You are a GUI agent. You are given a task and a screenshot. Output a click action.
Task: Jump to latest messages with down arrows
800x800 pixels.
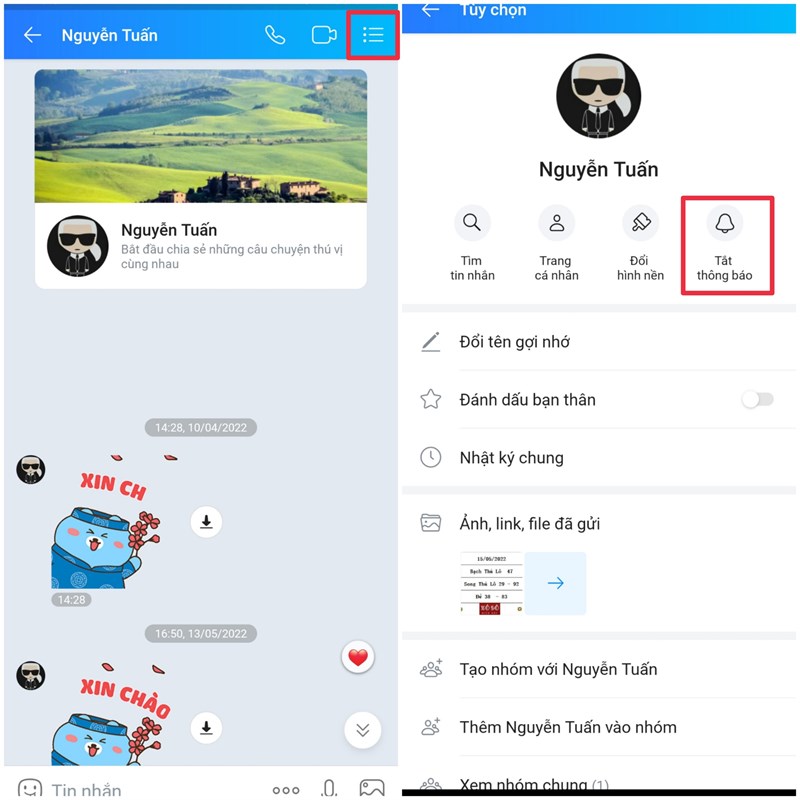[x=362, y=730]
